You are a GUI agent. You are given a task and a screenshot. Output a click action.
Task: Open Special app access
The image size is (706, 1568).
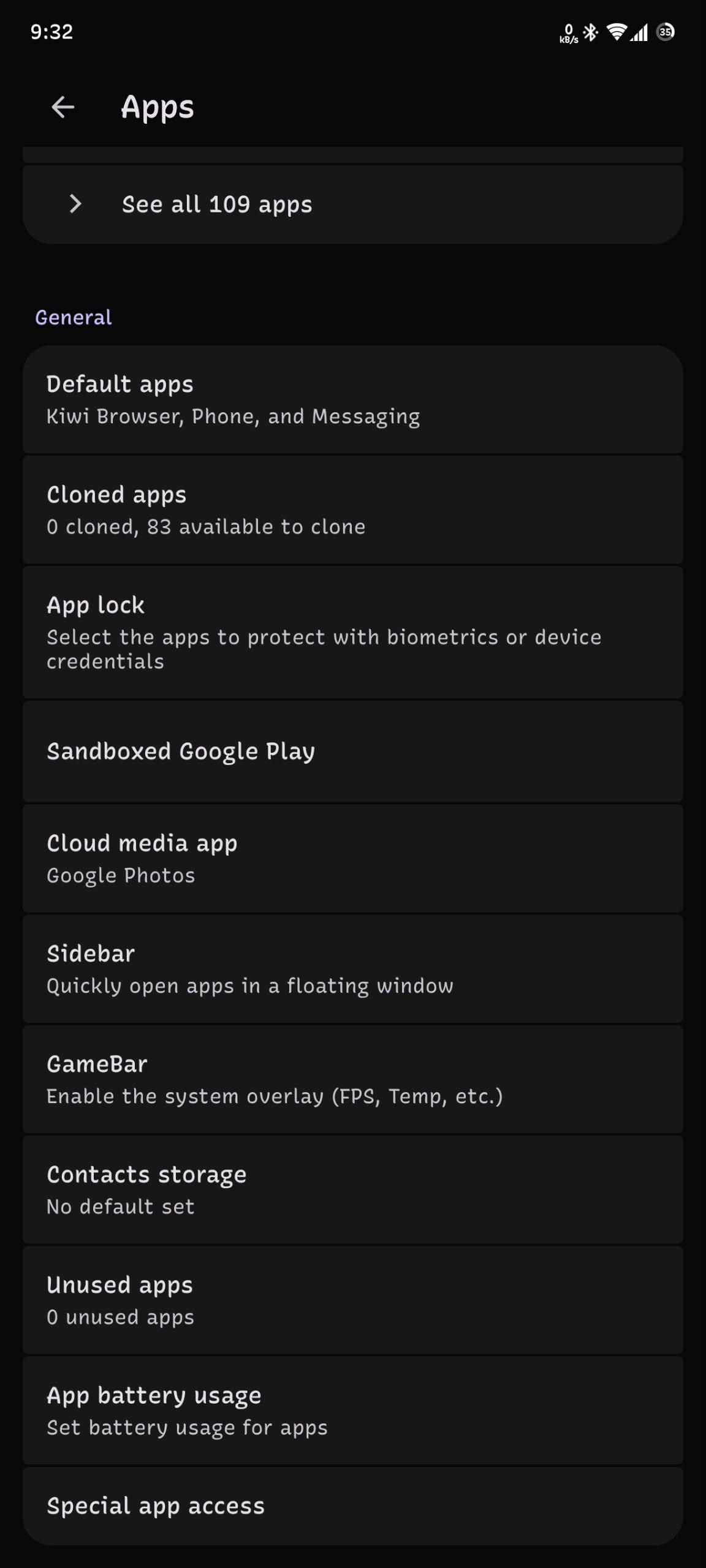[x=353, y=1506]
